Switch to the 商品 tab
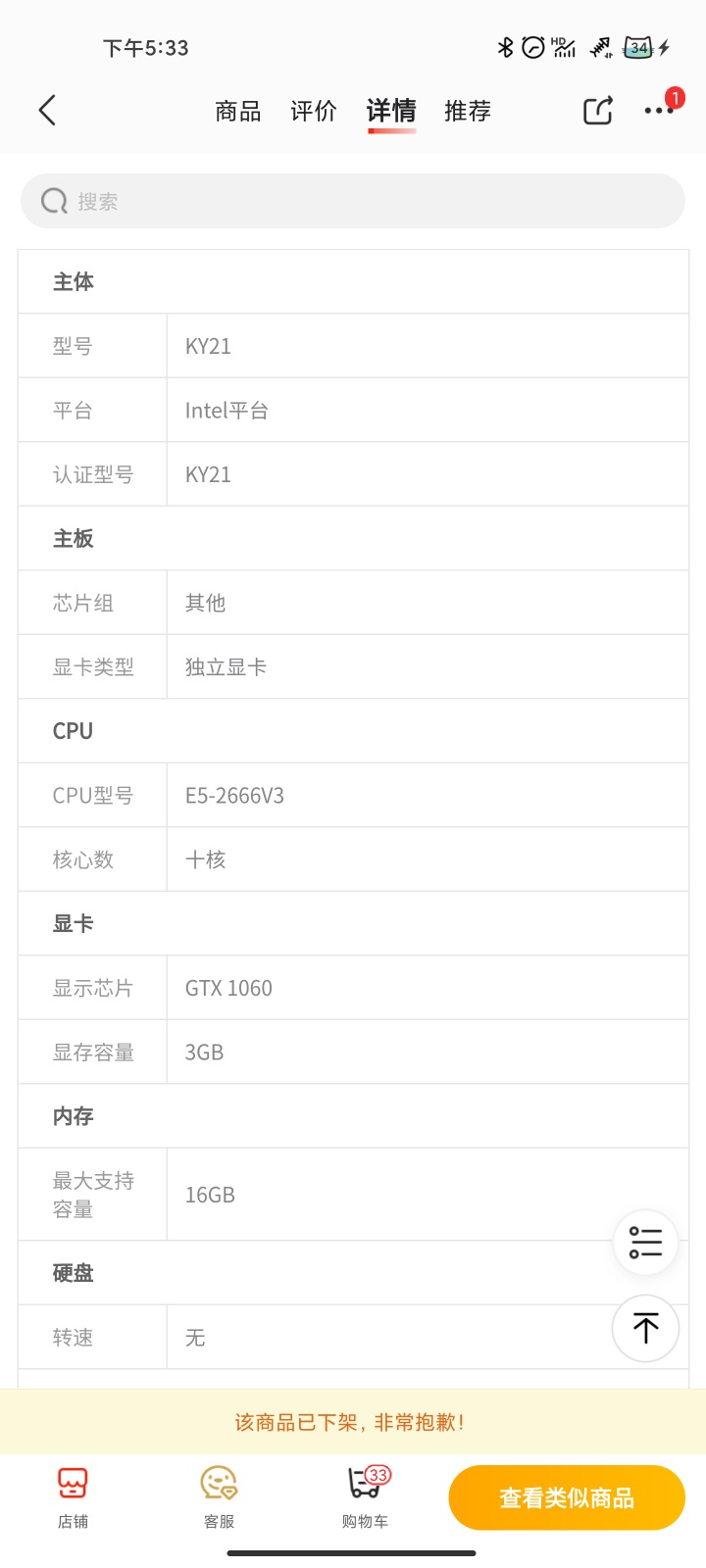706x1568 pixels. point(238,111)
